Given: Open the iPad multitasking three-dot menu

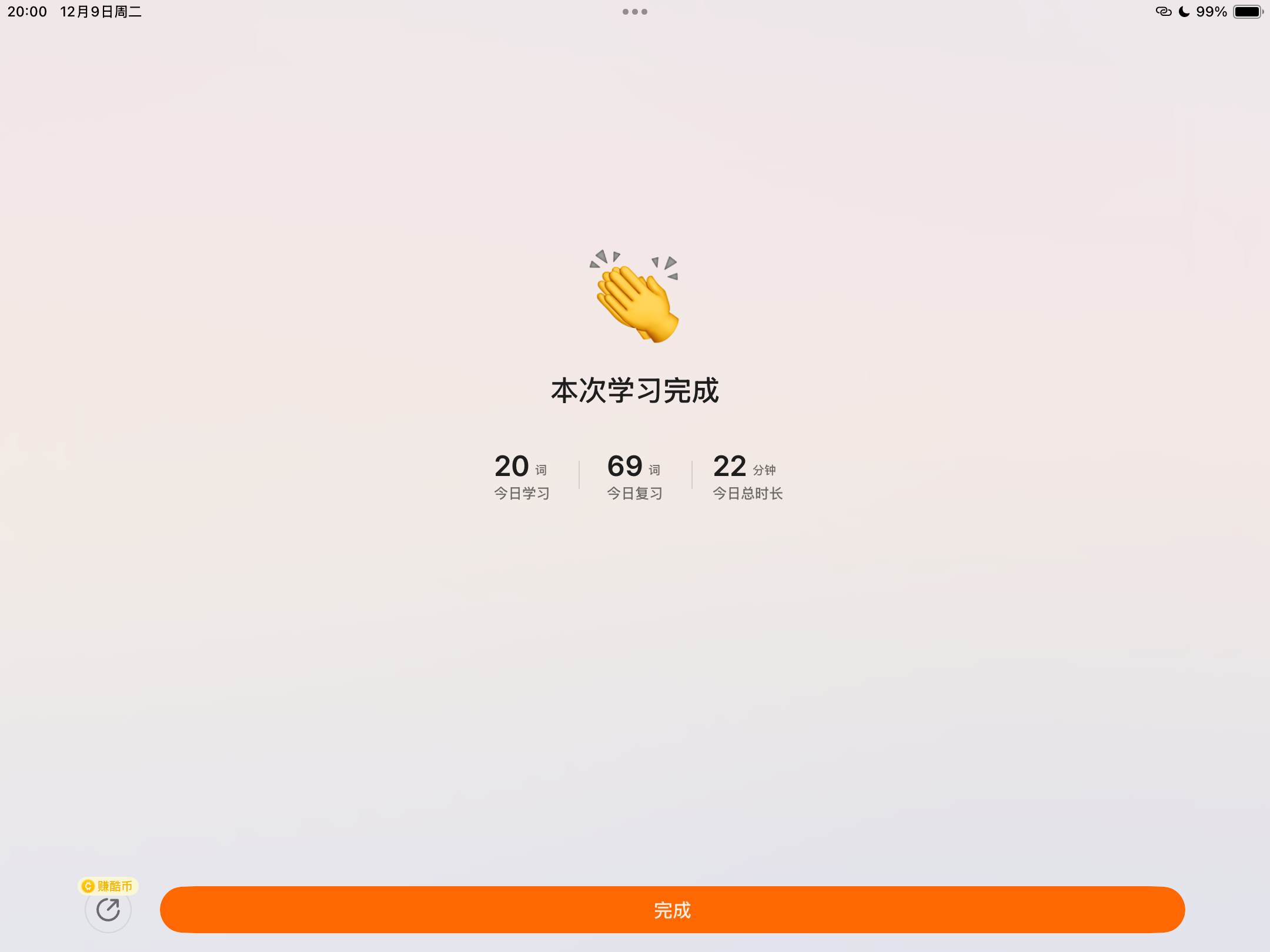Looking at the screenshot, I should pyautogui.click(x=634, y=12).
